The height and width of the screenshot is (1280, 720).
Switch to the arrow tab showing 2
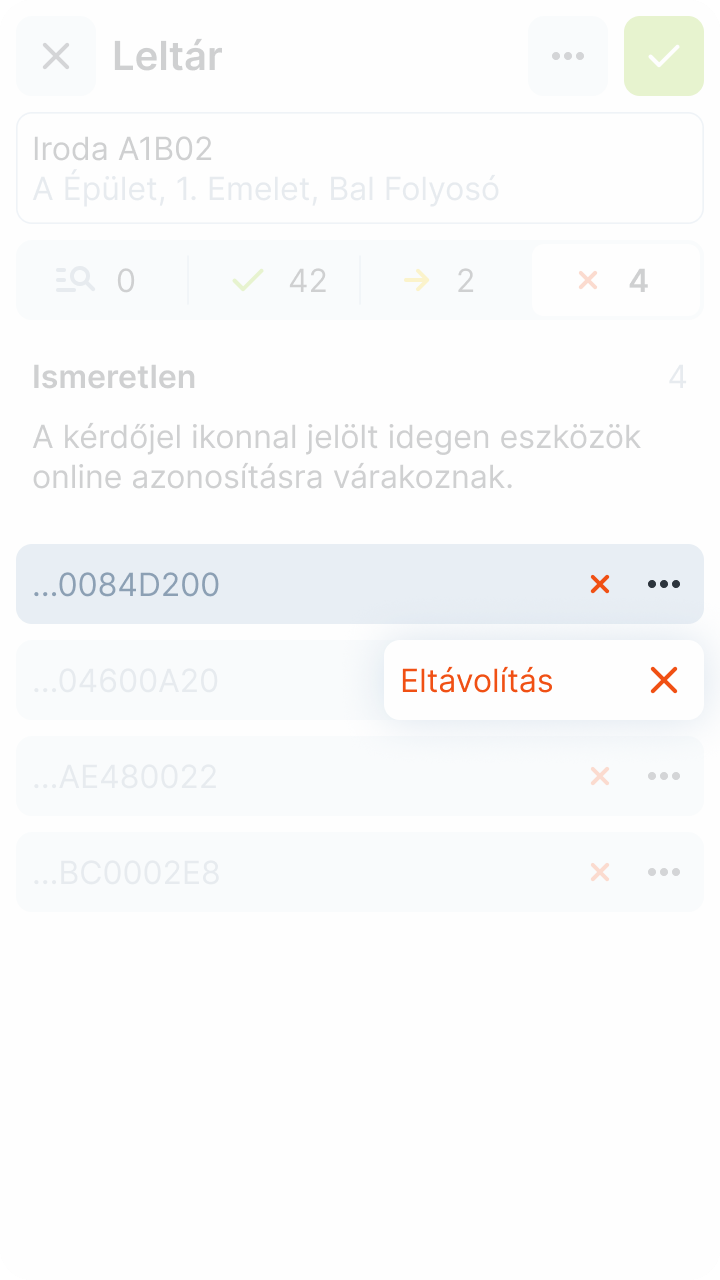pos(446,281)
